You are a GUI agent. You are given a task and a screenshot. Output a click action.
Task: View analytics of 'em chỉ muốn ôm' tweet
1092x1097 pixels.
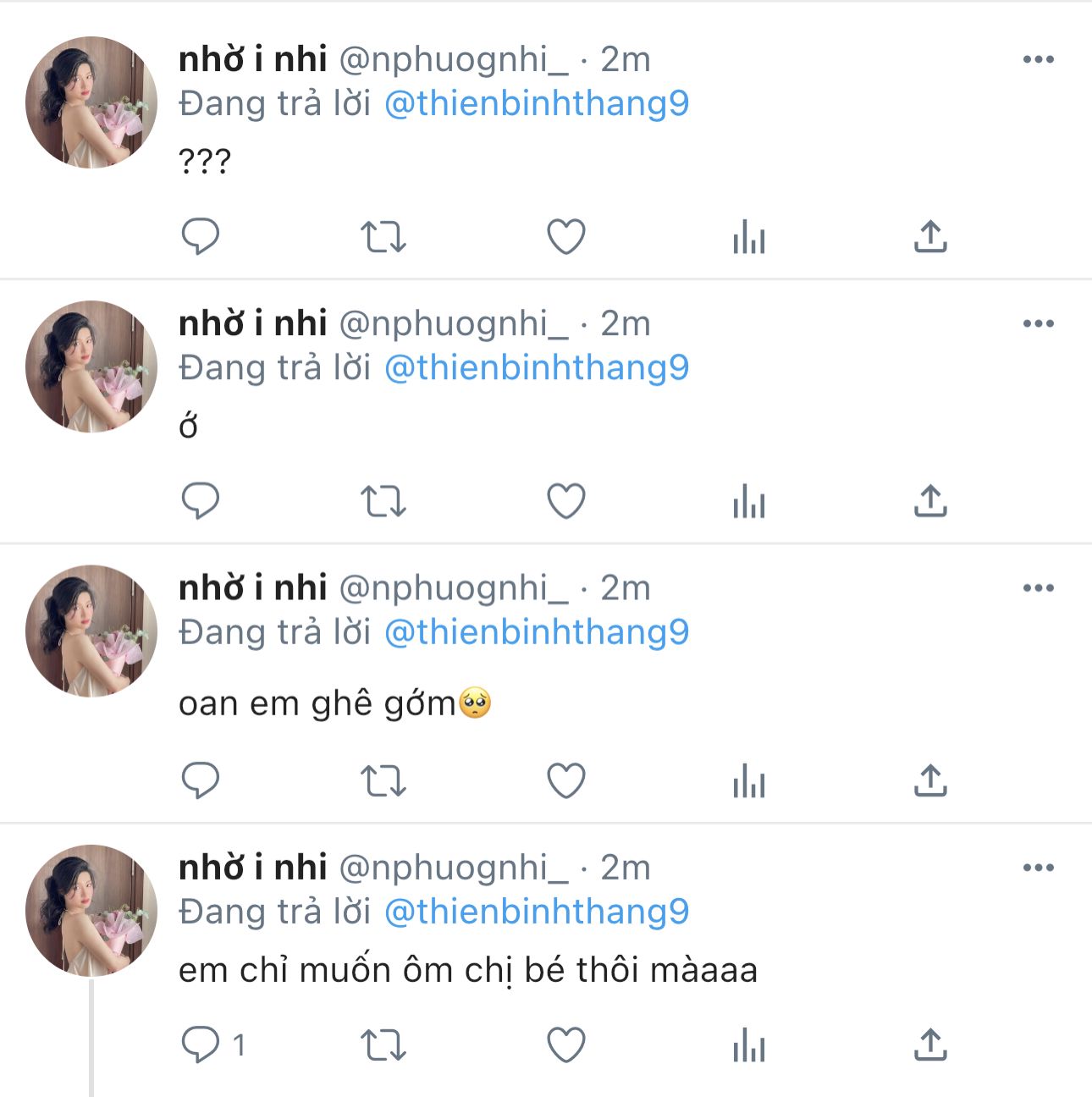[749, 1045]
